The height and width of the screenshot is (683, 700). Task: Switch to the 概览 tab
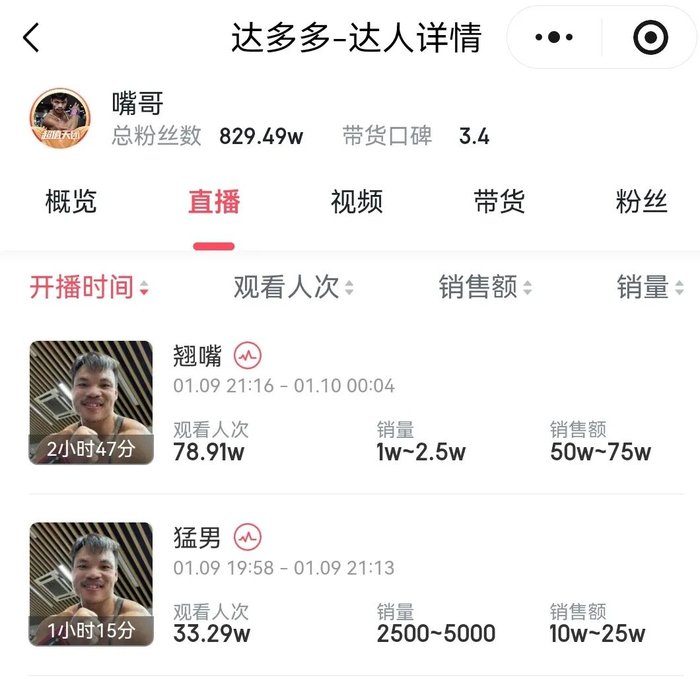point(71,202)
